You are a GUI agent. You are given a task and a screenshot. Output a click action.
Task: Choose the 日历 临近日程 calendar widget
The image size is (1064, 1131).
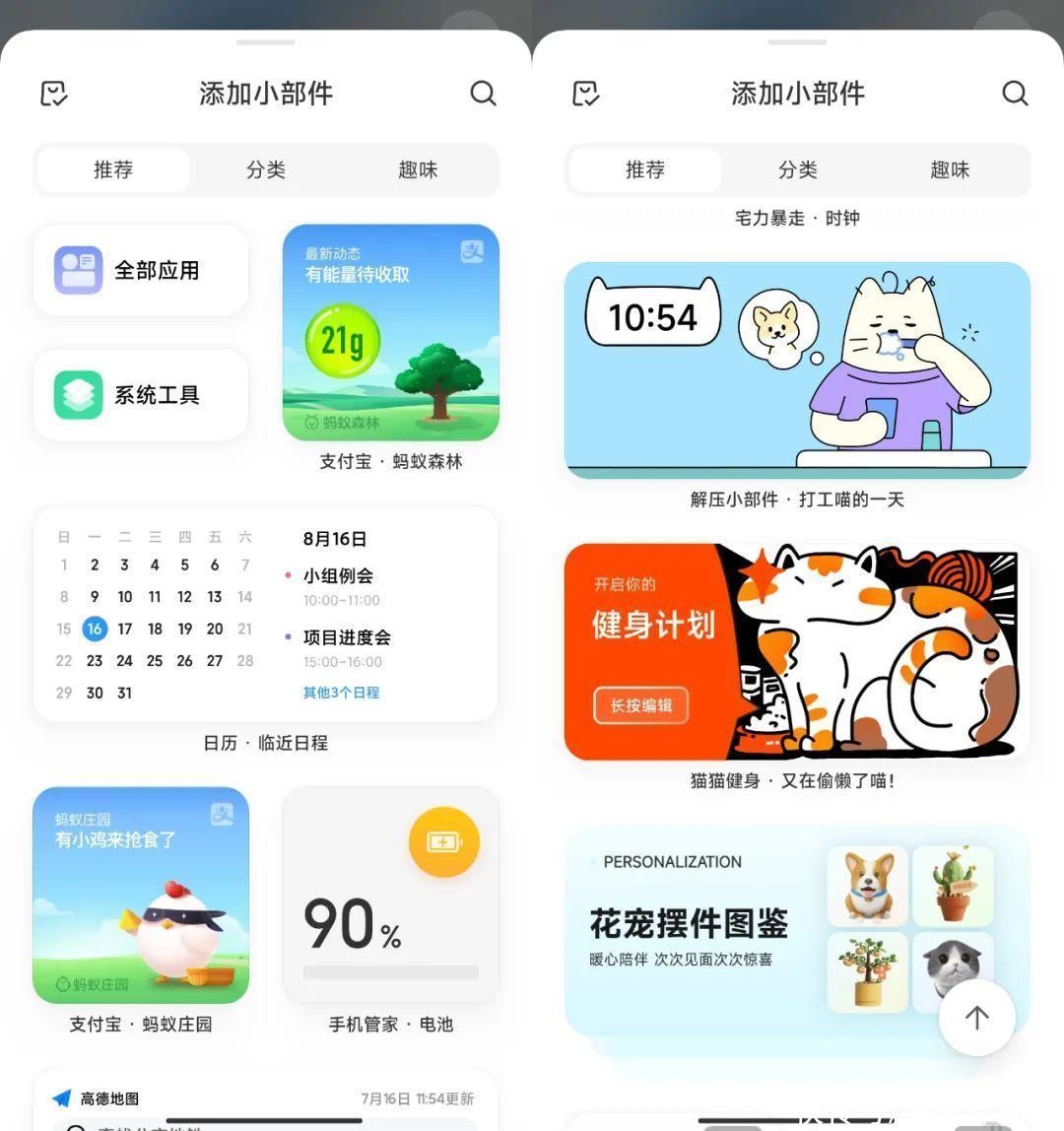point(265,615)
